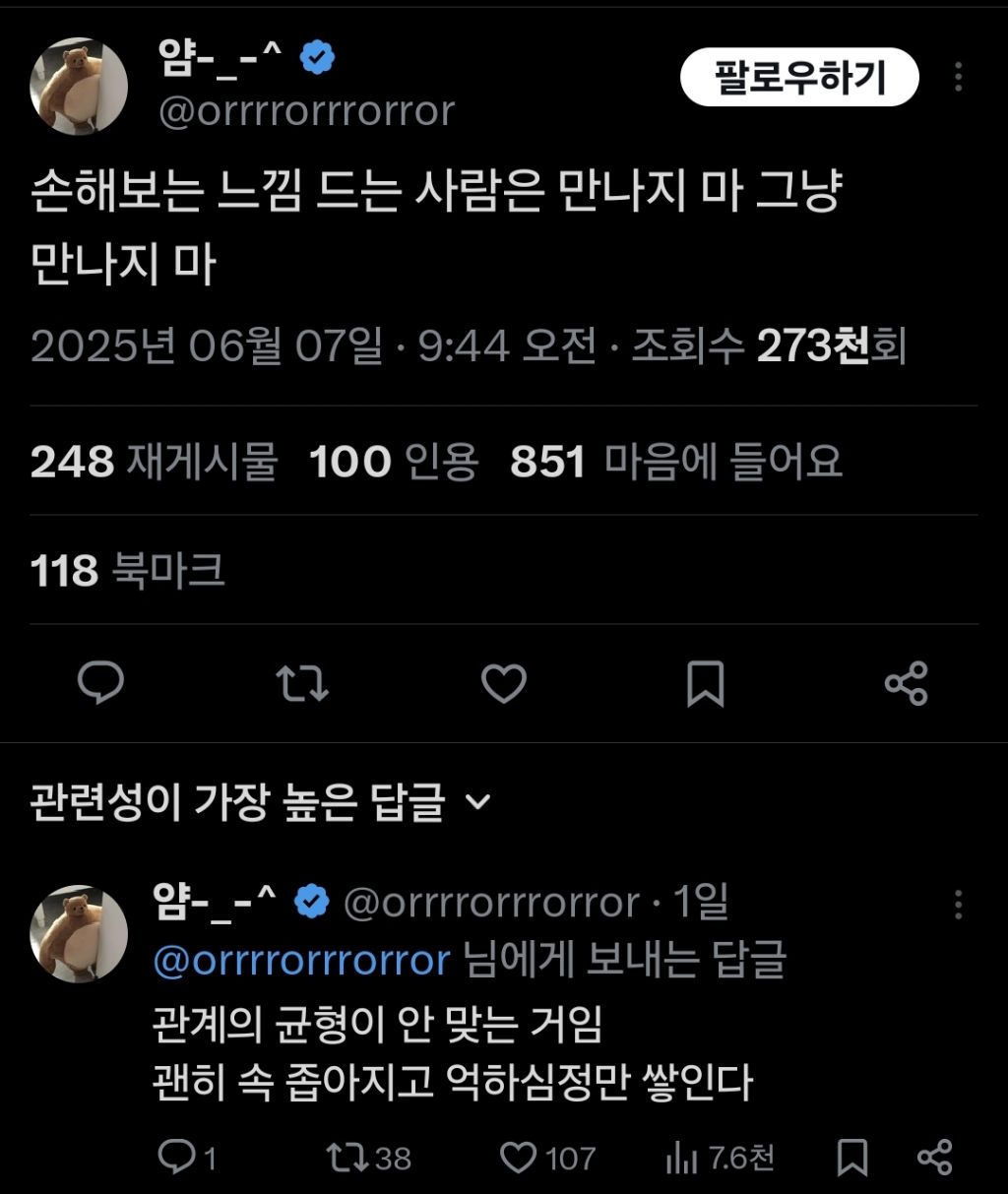Image resolution: width=1008 pixels, height=1194 pixels.
Task: See the 851 마음에 들어요 likes
Action: pyautogui.click(x=676, y=461)
